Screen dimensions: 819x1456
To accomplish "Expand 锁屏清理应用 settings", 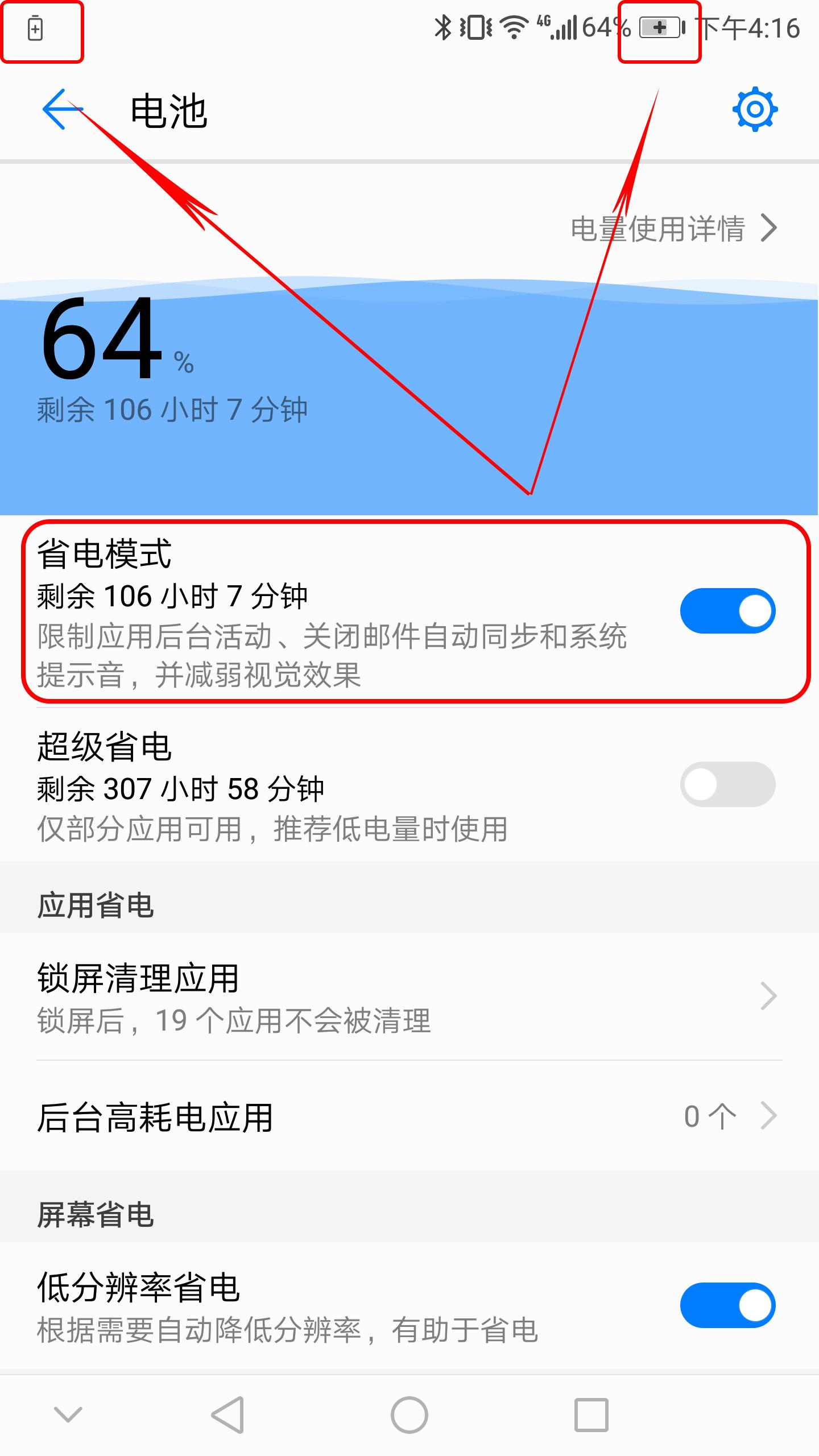I will tap(767, 995).
